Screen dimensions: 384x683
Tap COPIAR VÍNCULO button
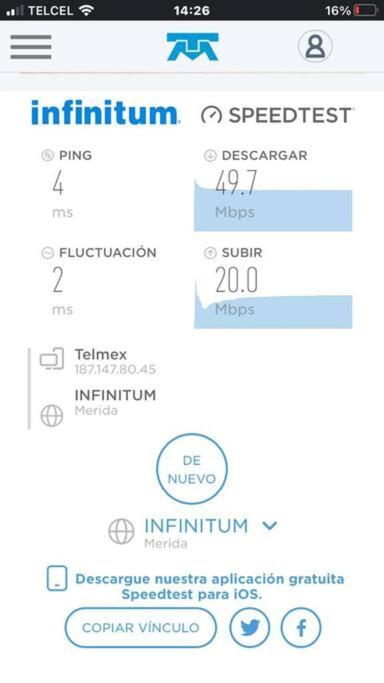(x=141, y=628)
